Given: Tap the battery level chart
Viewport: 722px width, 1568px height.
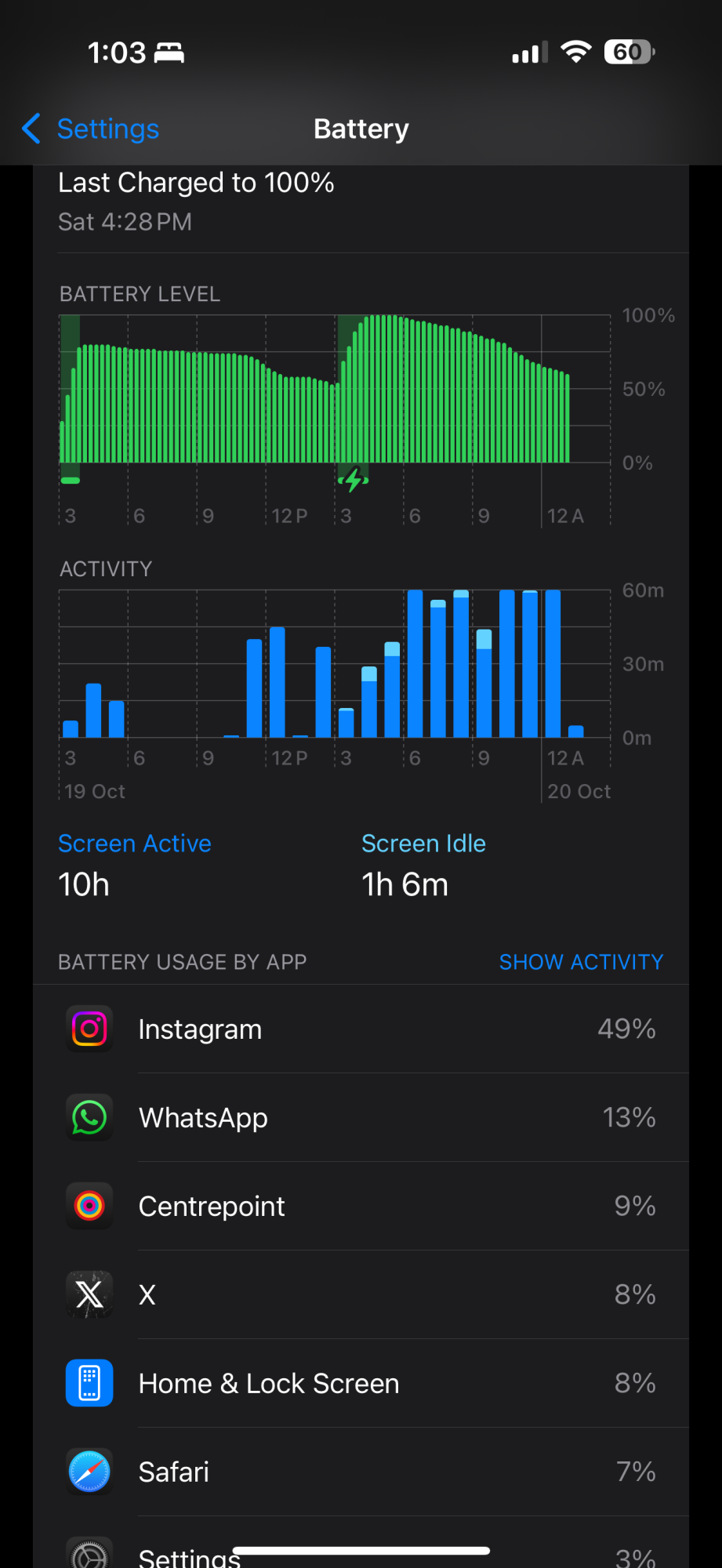Looking at the screenshot, I should click(335, 390).
